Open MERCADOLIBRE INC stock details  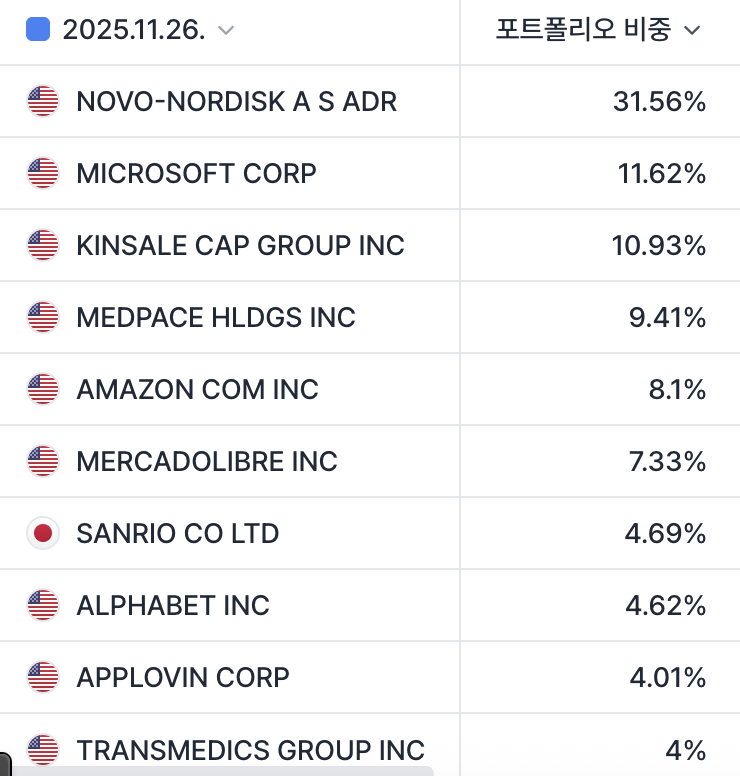(x=206, y=461)
